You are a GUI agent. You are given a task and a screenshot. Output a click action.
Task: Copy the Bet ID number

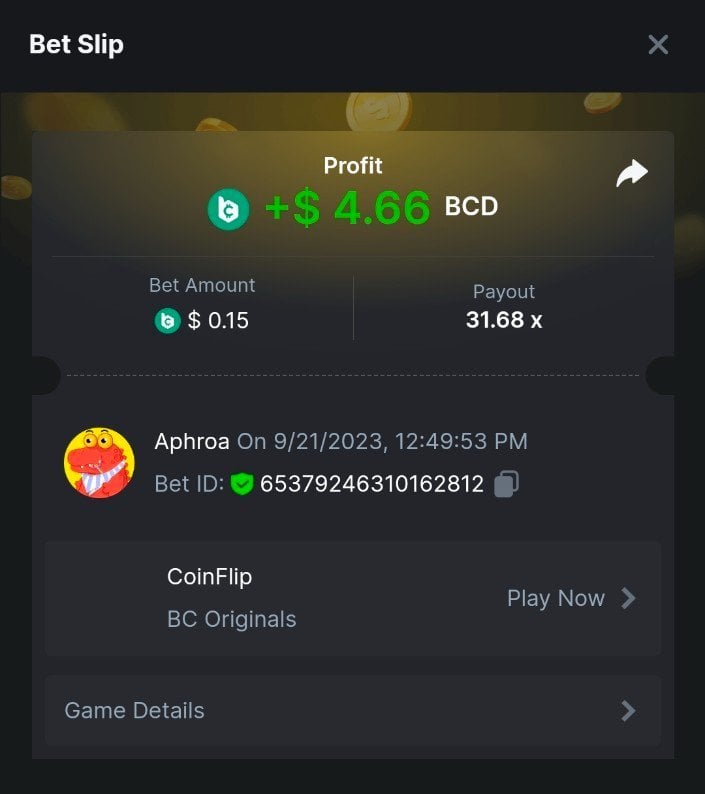507,485
